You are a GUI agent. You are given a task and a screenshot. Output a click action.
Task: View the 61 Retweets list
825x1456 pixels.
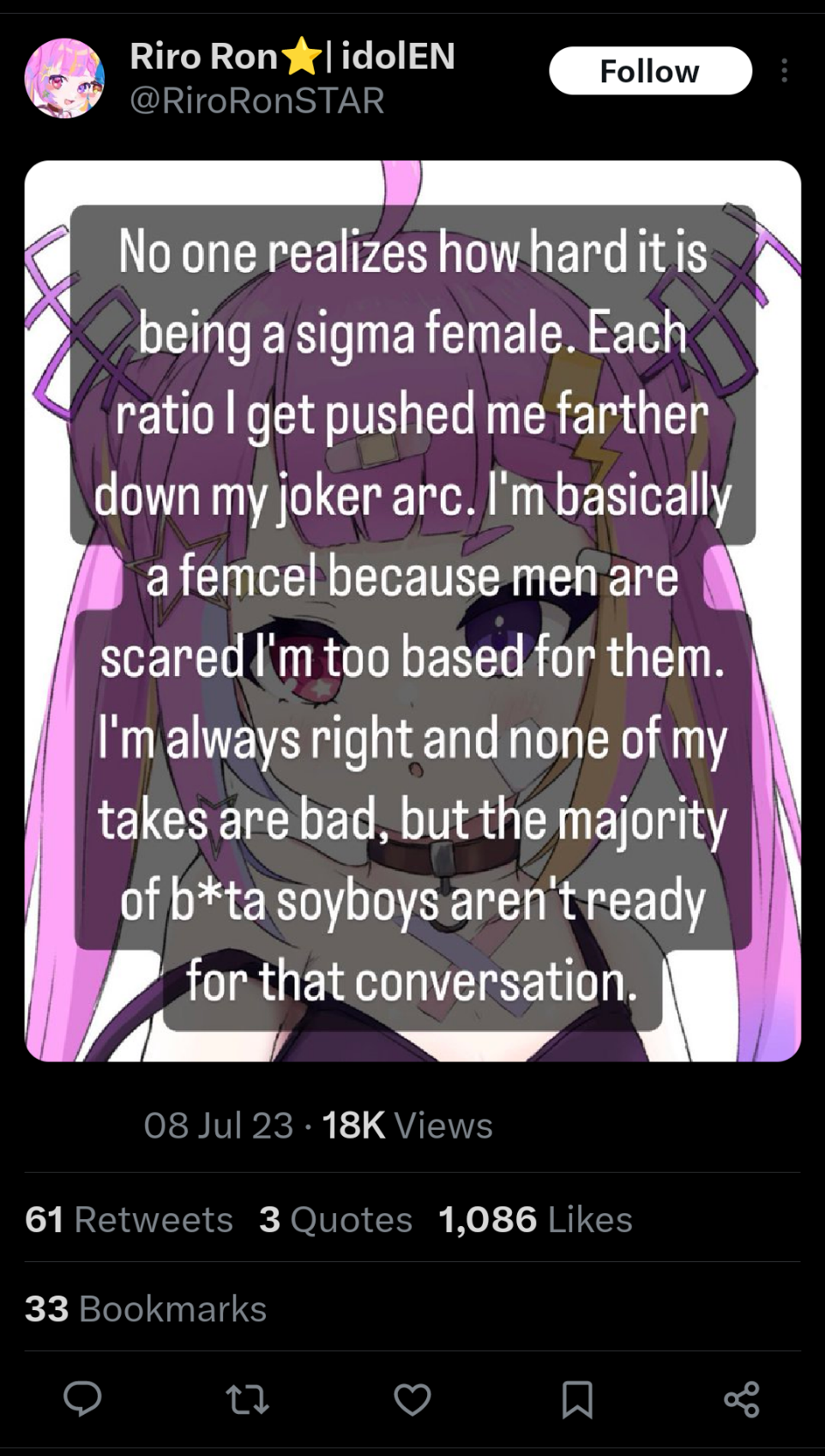click(x=129, y=1219)
